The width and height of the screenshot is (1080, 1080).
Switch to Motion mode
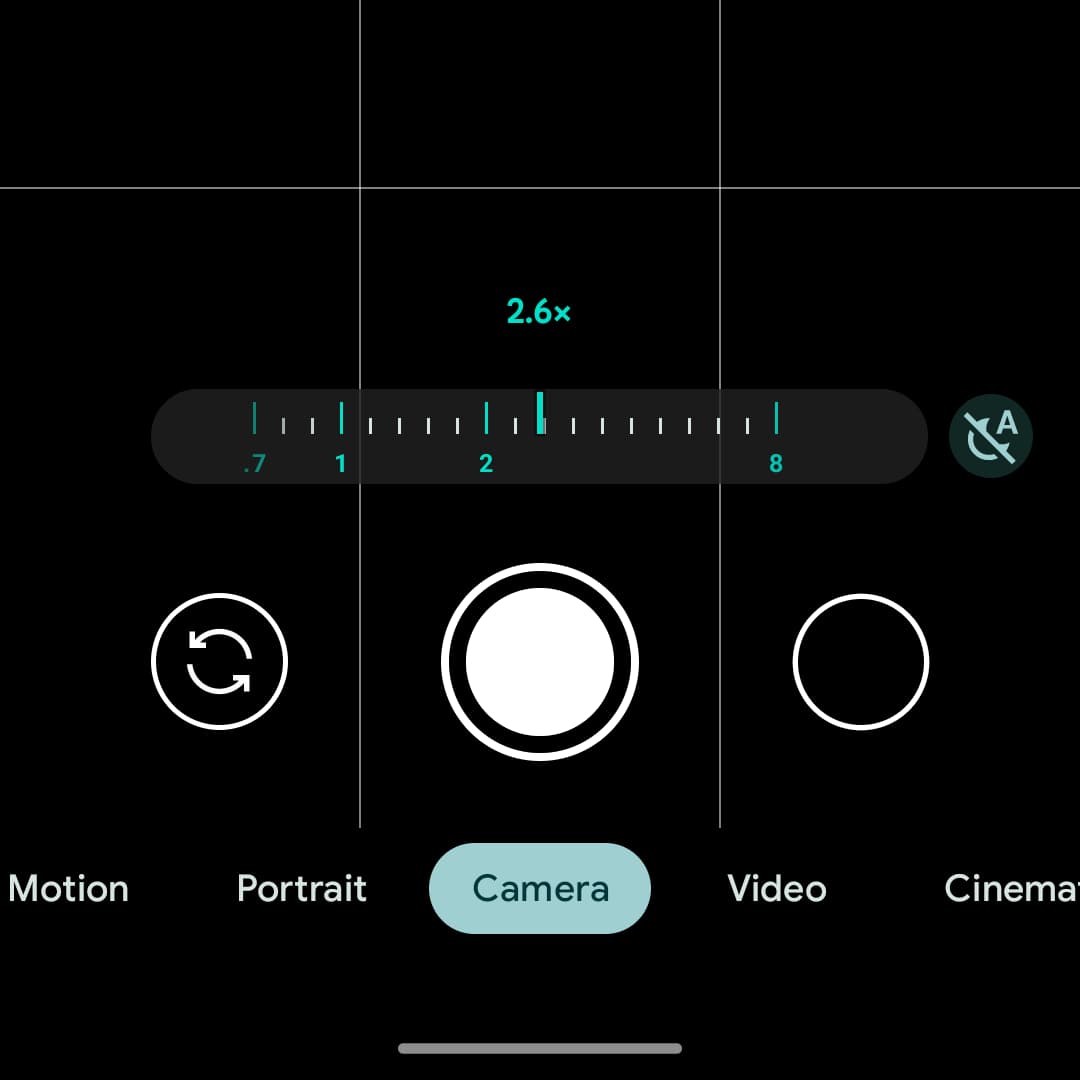(68, 888)
